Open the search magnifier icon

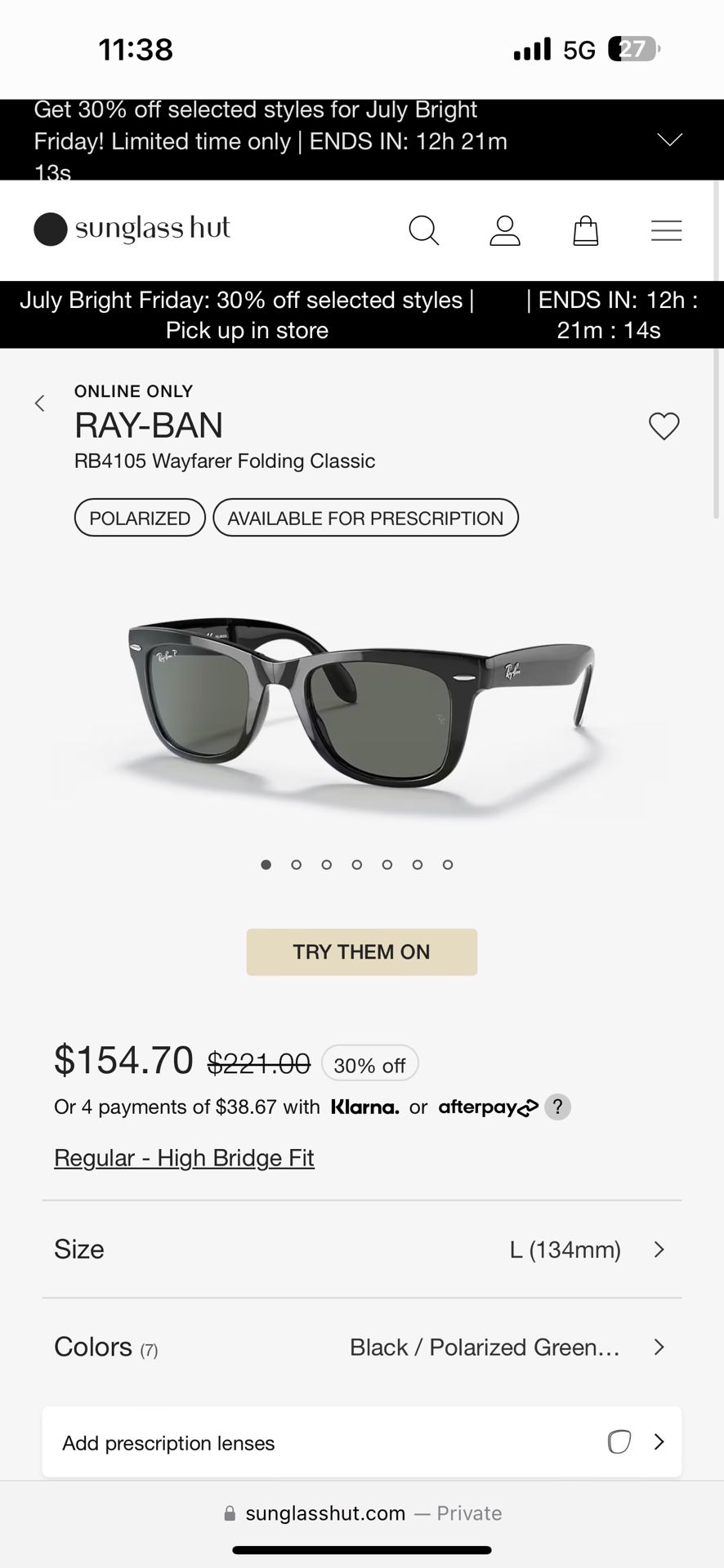[x=423, y=230]
